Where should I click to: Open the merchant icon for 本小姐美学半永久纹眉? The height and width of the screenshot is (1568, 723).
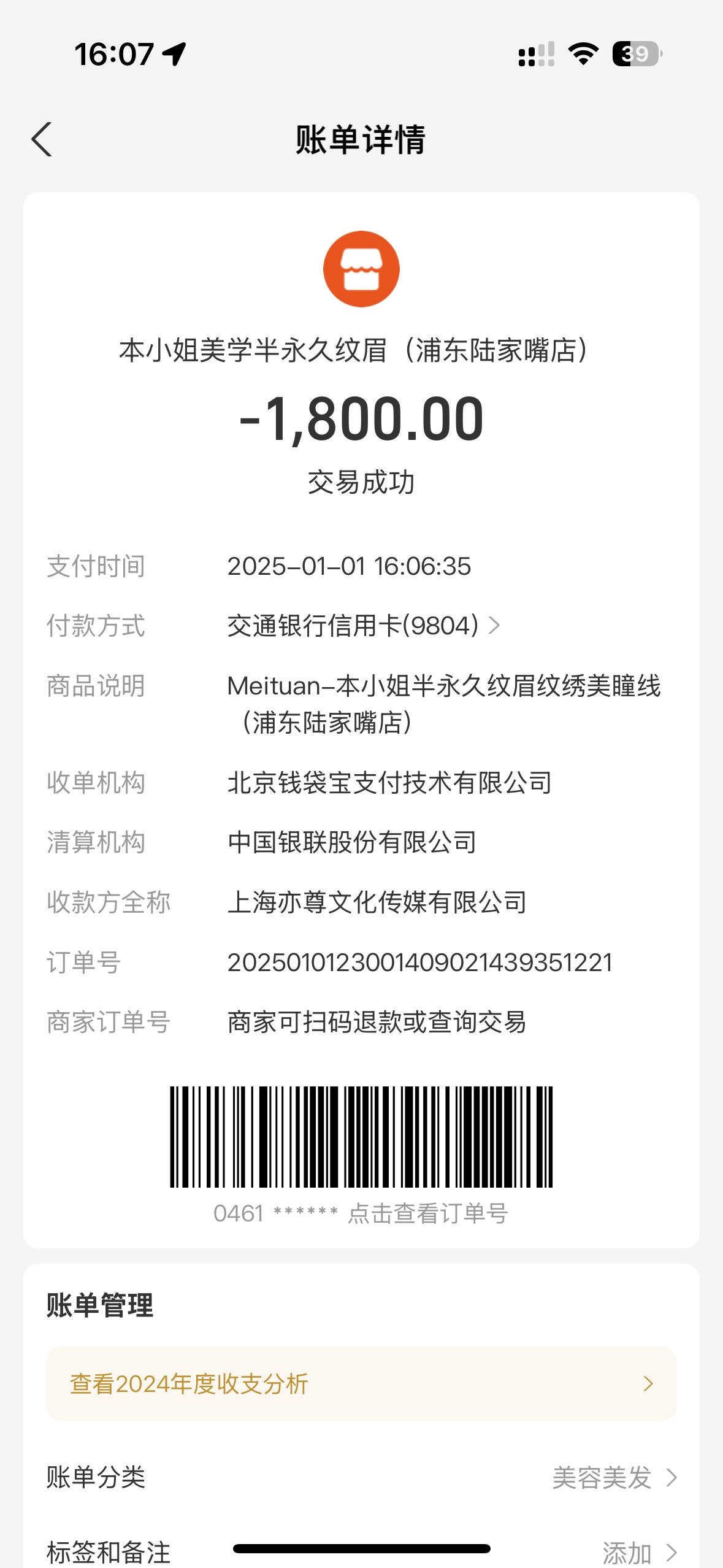(361, 269)
